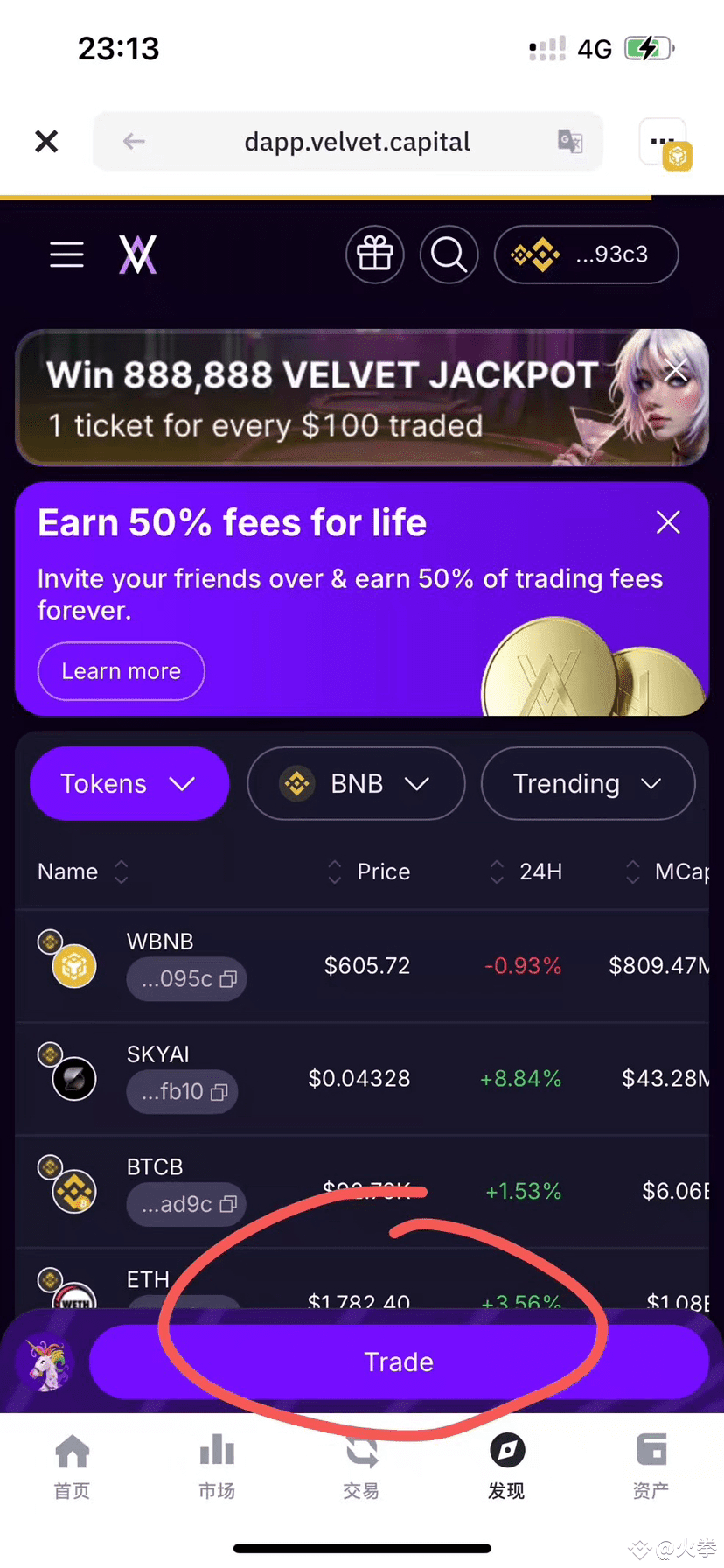Go back using the browser arrow
This screenshot has height=1568, width=724.
(x=134, y=141)
